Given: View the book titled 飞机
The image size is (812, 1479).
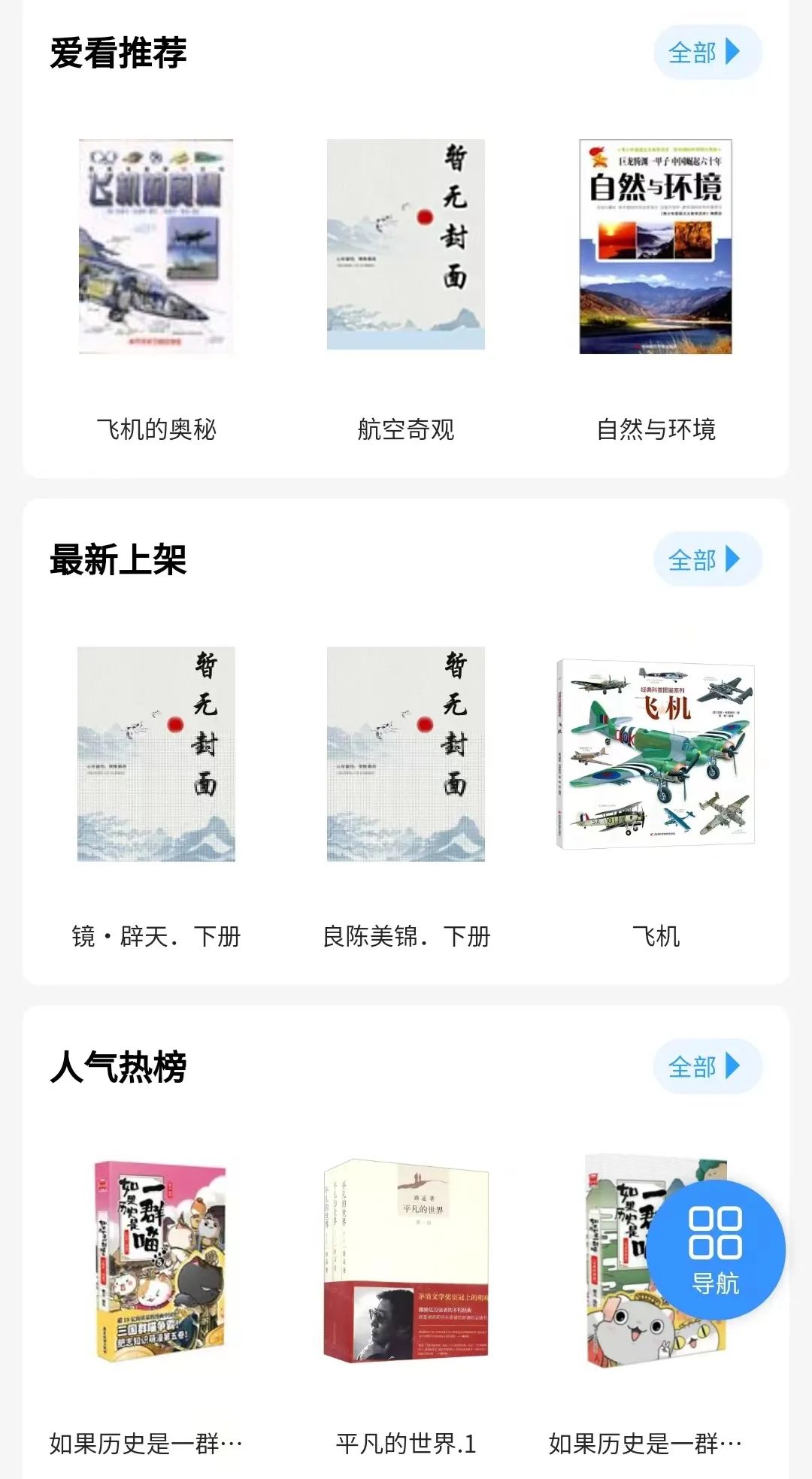Looking at the screenshot, I should tap(656, 753).
